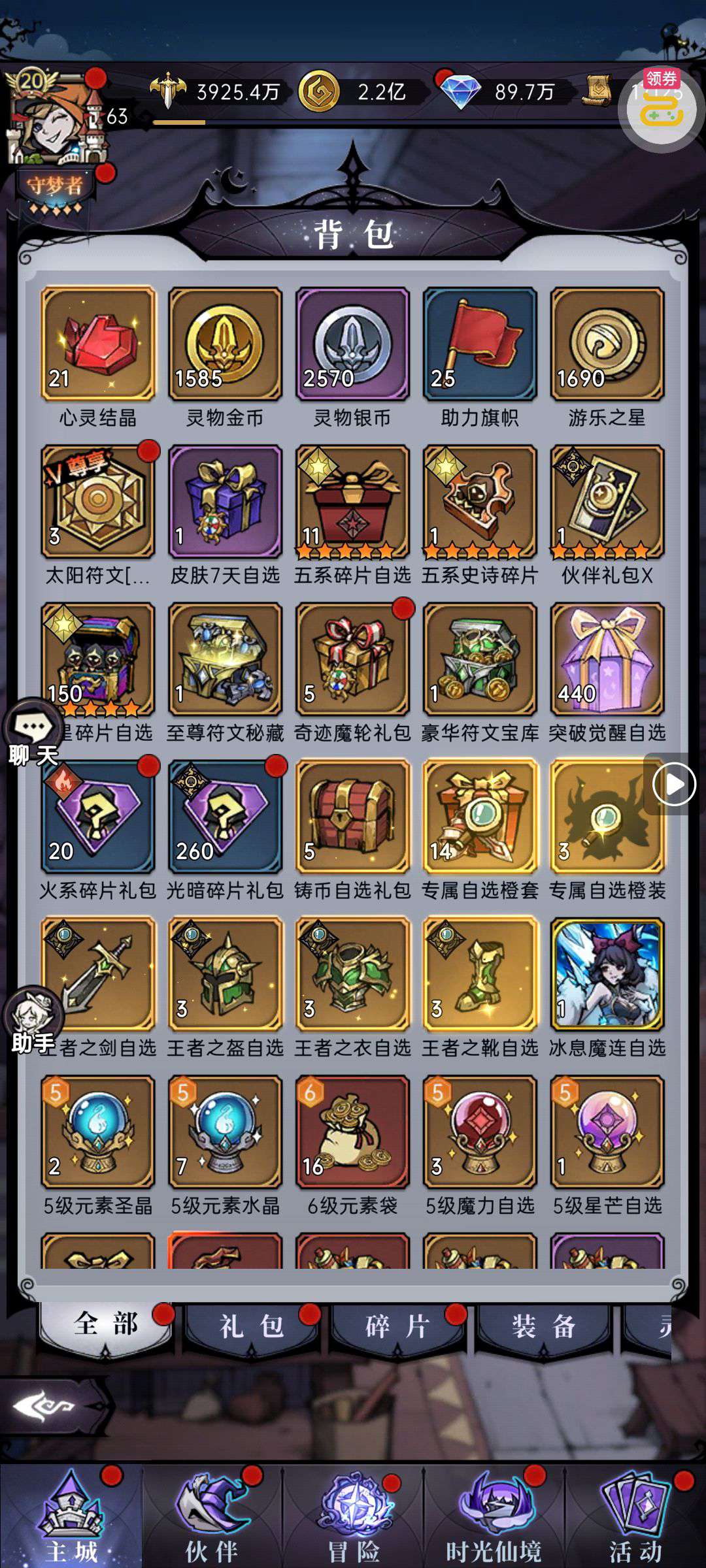706x1568 pixels.
Task: Open the 火系碎片礼包 item
Action: pyautogui.click(x=98, y=816)
